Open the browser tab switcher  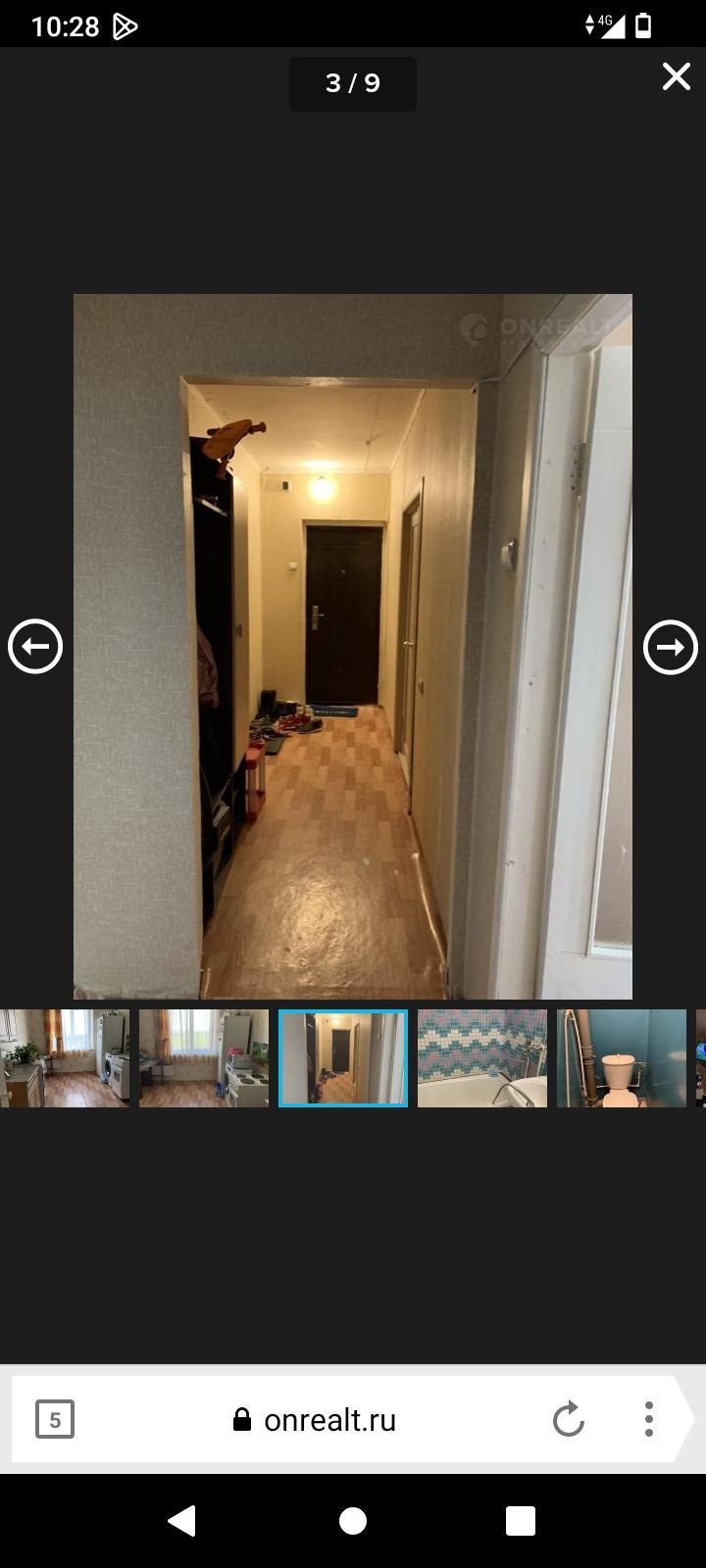pos(55,1419)
